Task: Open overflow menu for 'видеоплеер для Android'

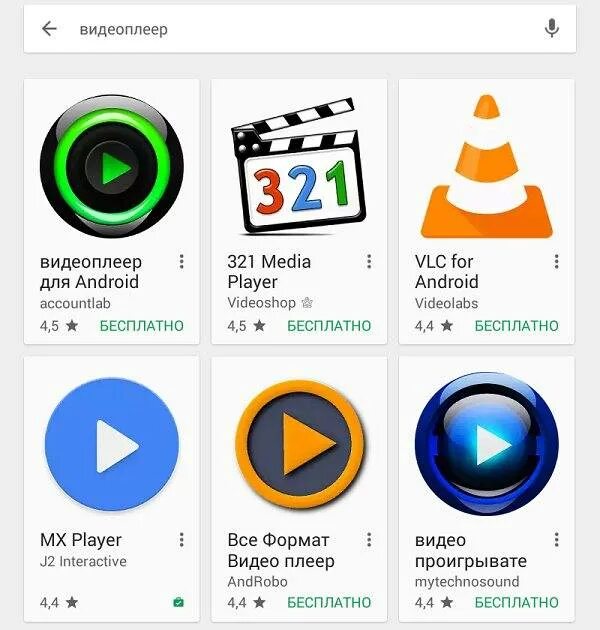Action: pyautogui.click(x=181, y=262)
